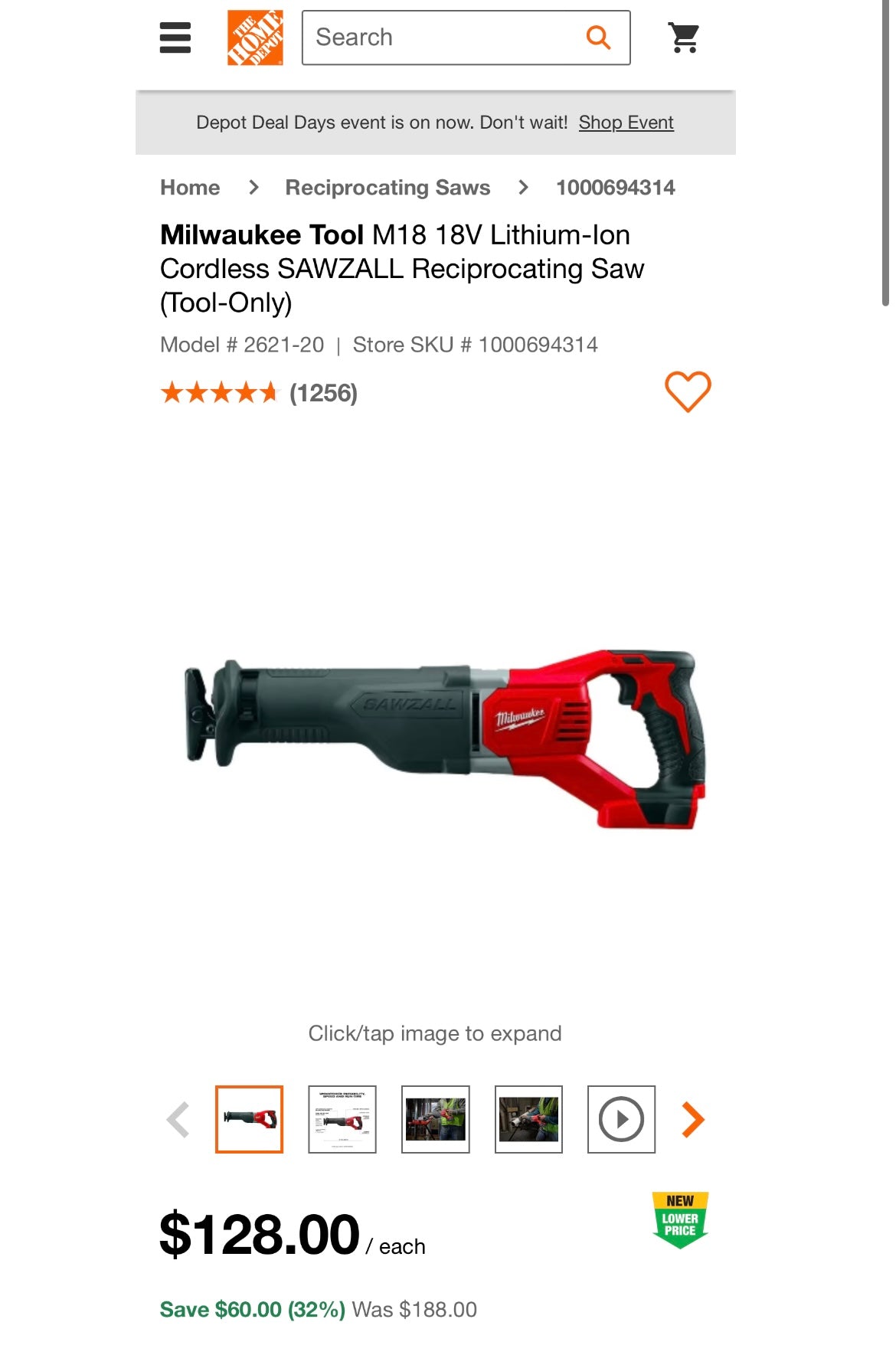Expand the main SAWZALL product image
This screenshot has width=896, height=1355.
[x=444, y=739]
